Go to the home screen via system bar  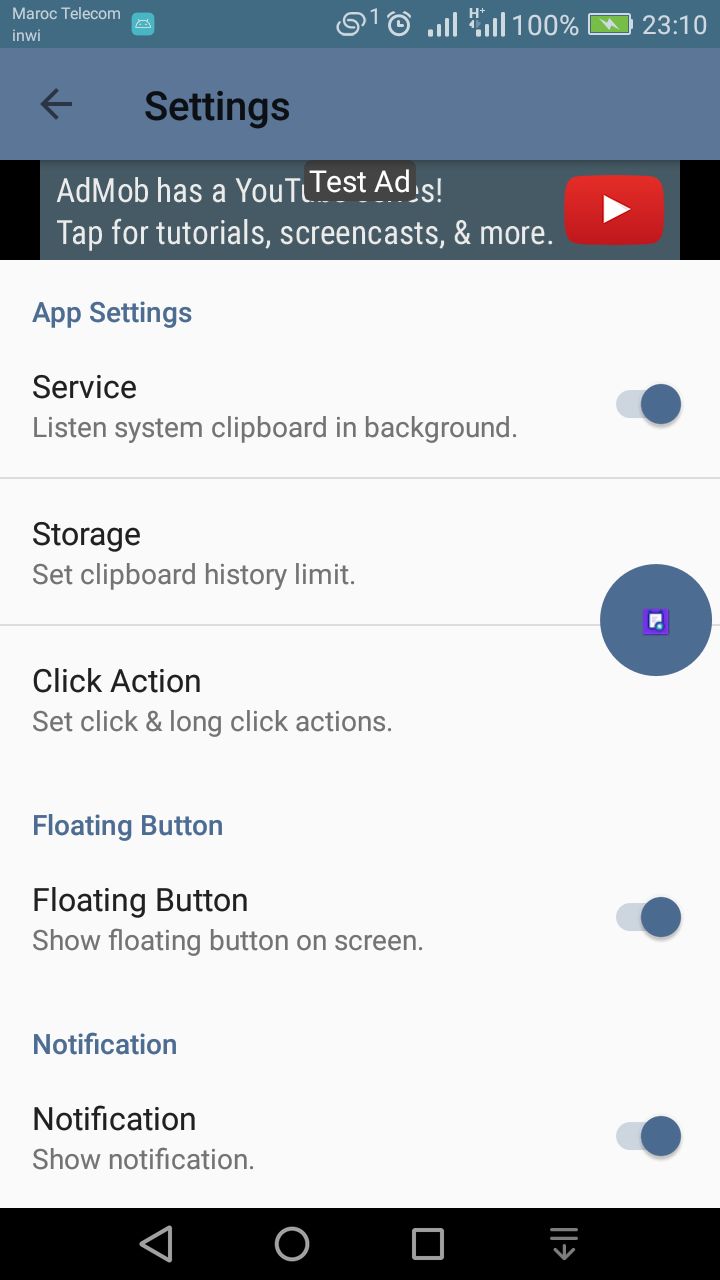coord(292,1244)
